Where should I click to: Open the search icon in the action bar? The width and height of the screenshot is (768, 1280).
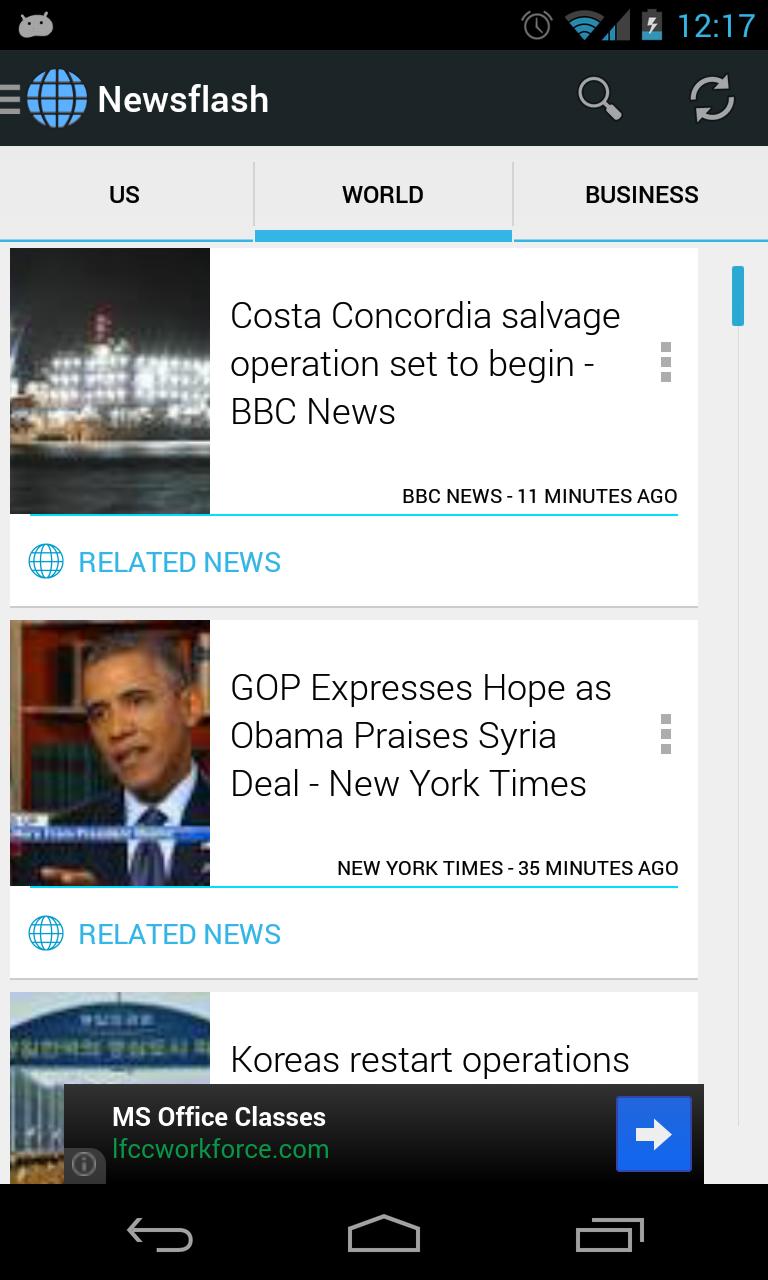click(599, 98)
